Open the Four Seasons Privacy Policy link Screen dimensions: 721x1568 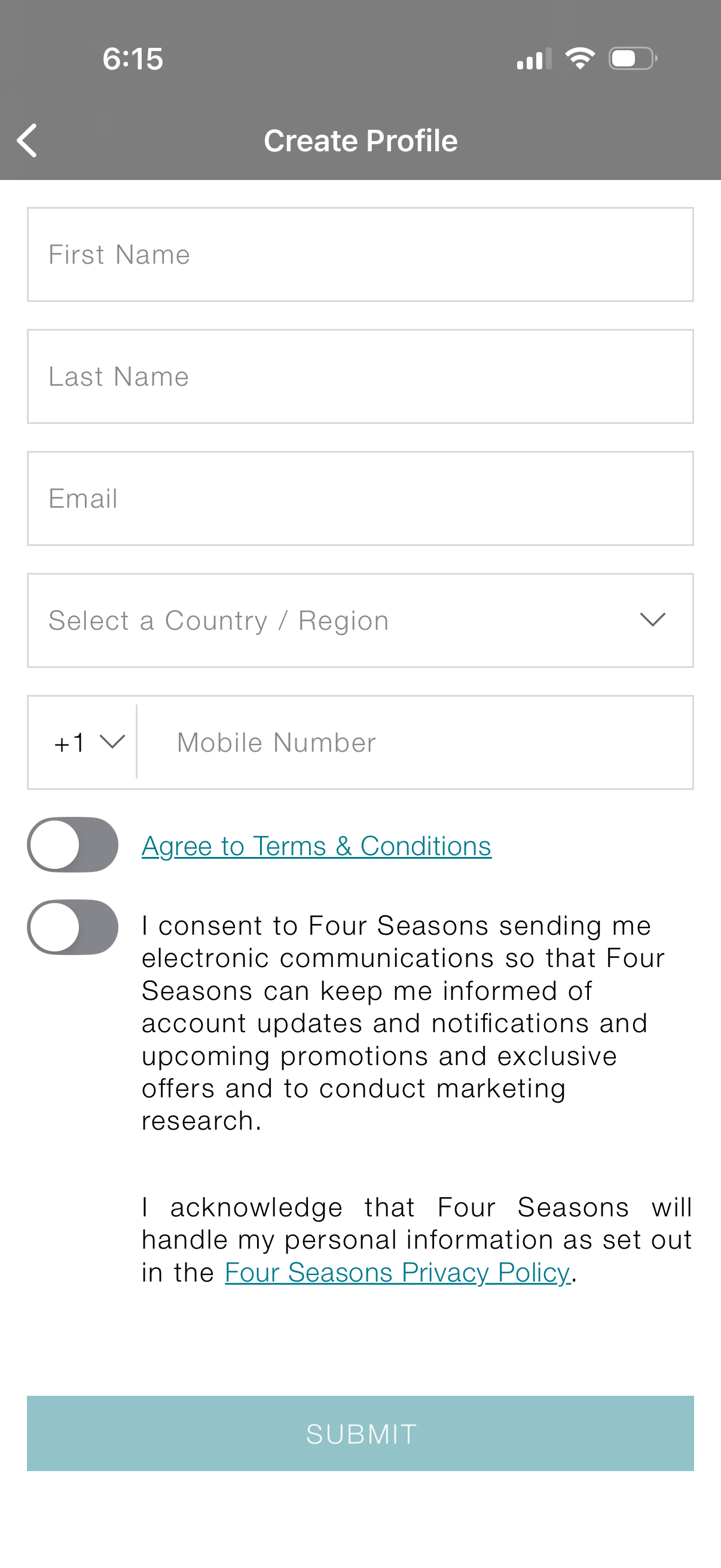click(396, 1272)
